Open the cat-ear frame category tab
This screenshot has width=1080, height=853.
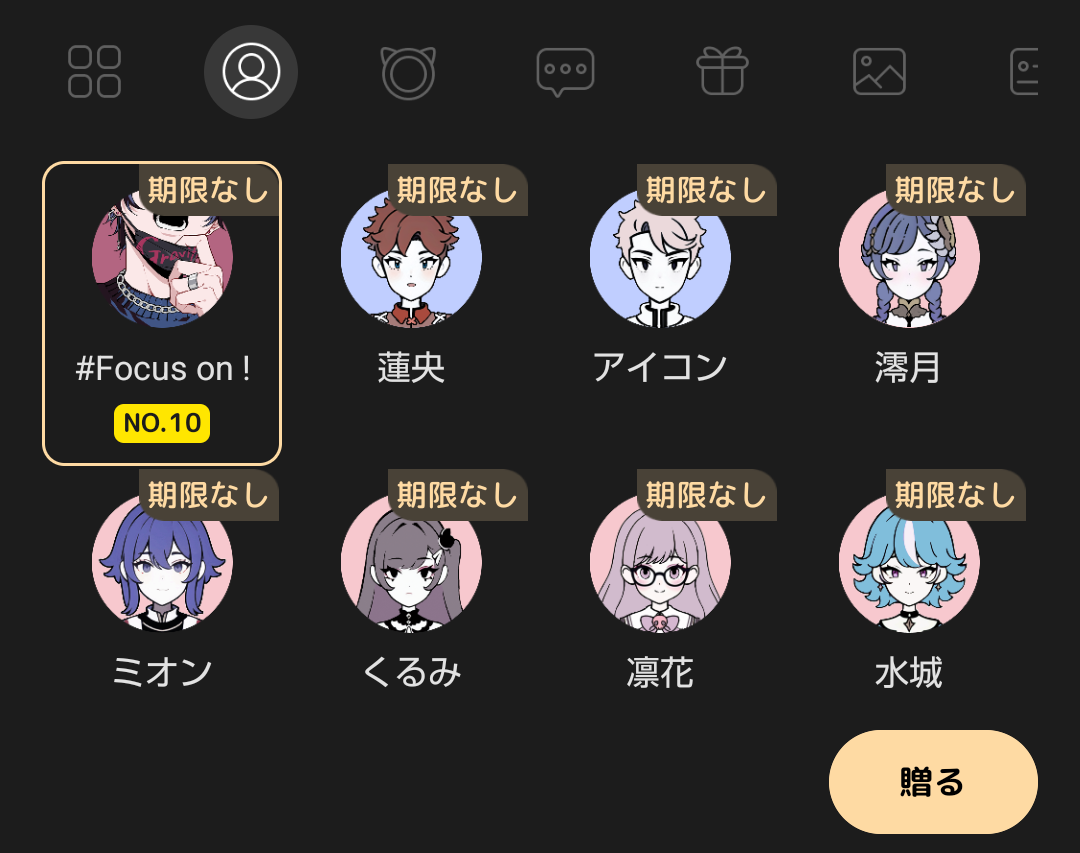pyautogui.click(x=408, y=72)
